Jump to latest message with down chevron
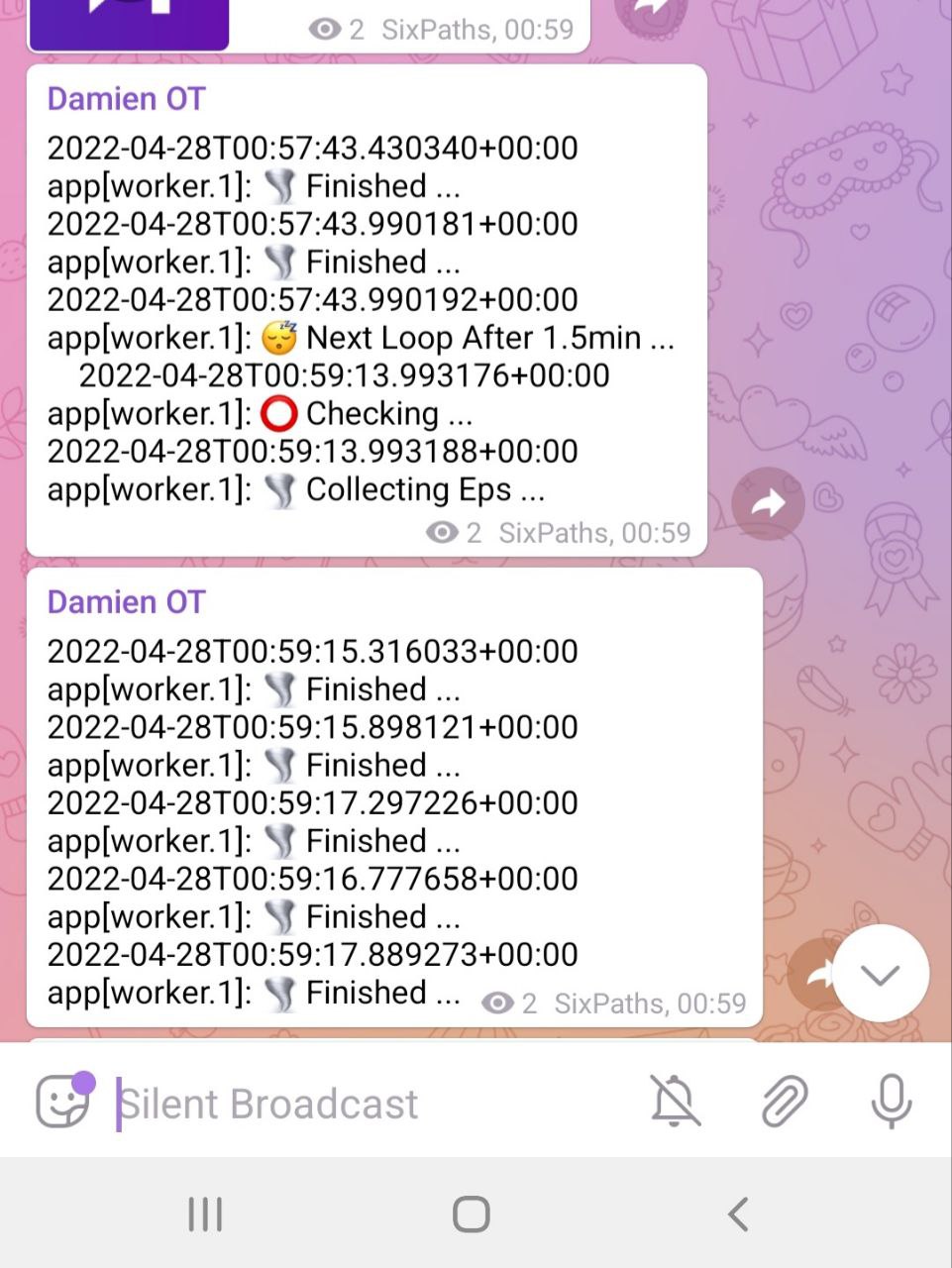This screenshot has height=1268, width=952. point(880,975)
